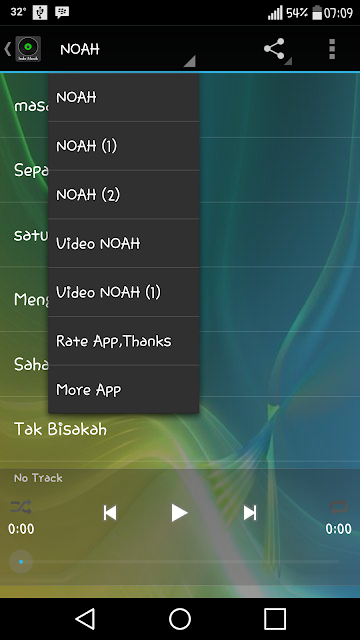The width and height of the screenshot is (360, 640).
Task: Toggle shuffle mode
Action: (21, 507)
